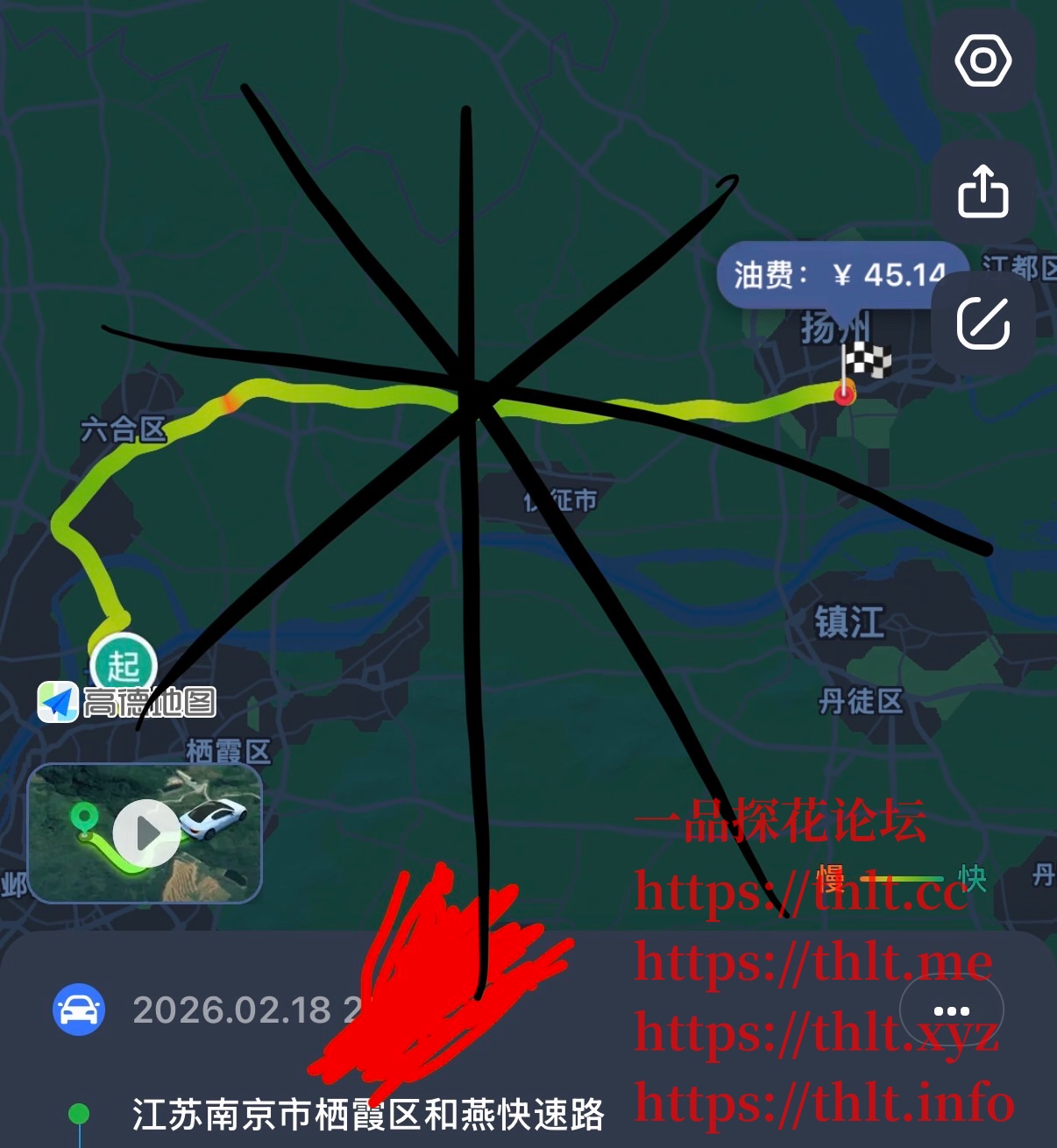The width and height of the screenshot is (1057, 1148).
Task: Open the hexagon settings icon
Action: [x=983, y=61]
